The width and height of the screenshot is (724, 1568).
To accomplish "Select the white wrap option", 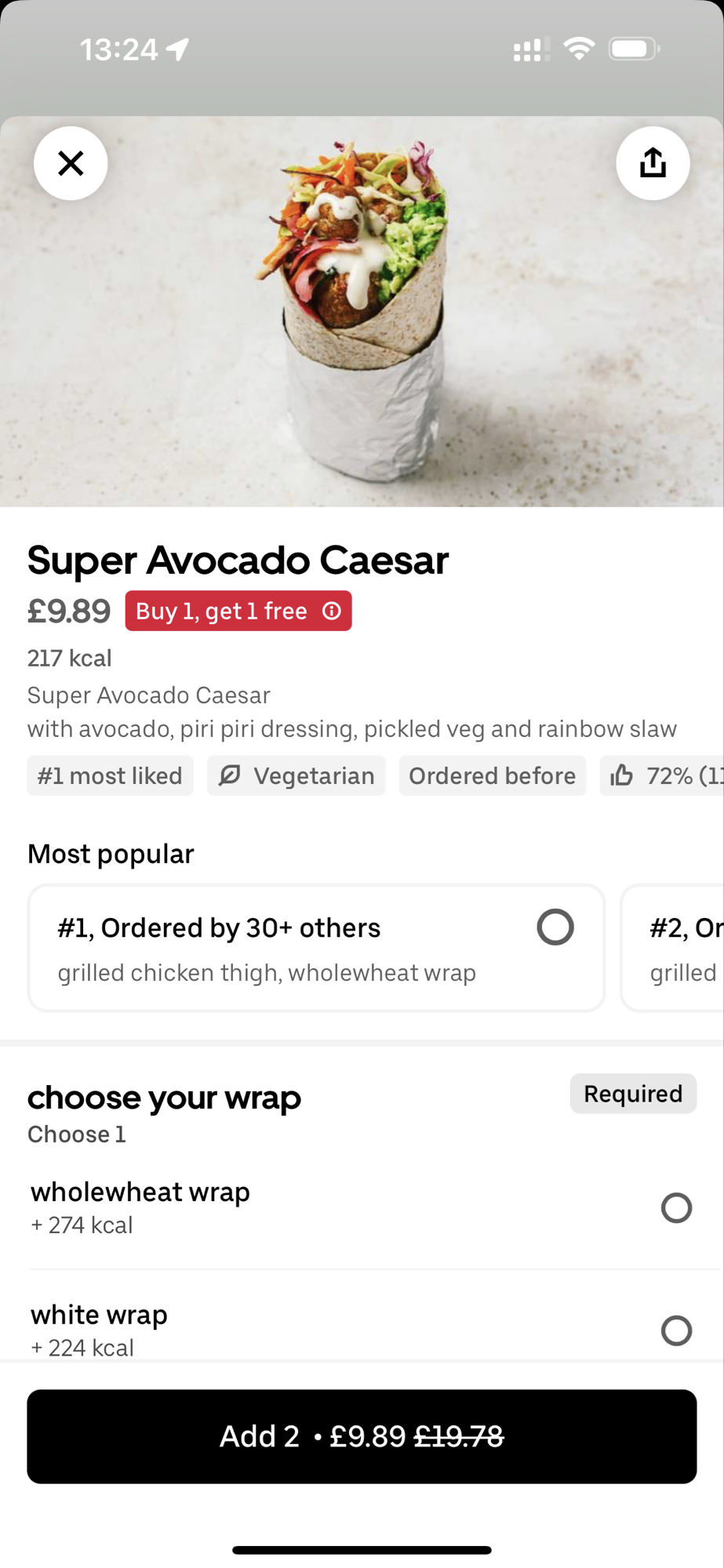I will click(x=676, y=1330).
